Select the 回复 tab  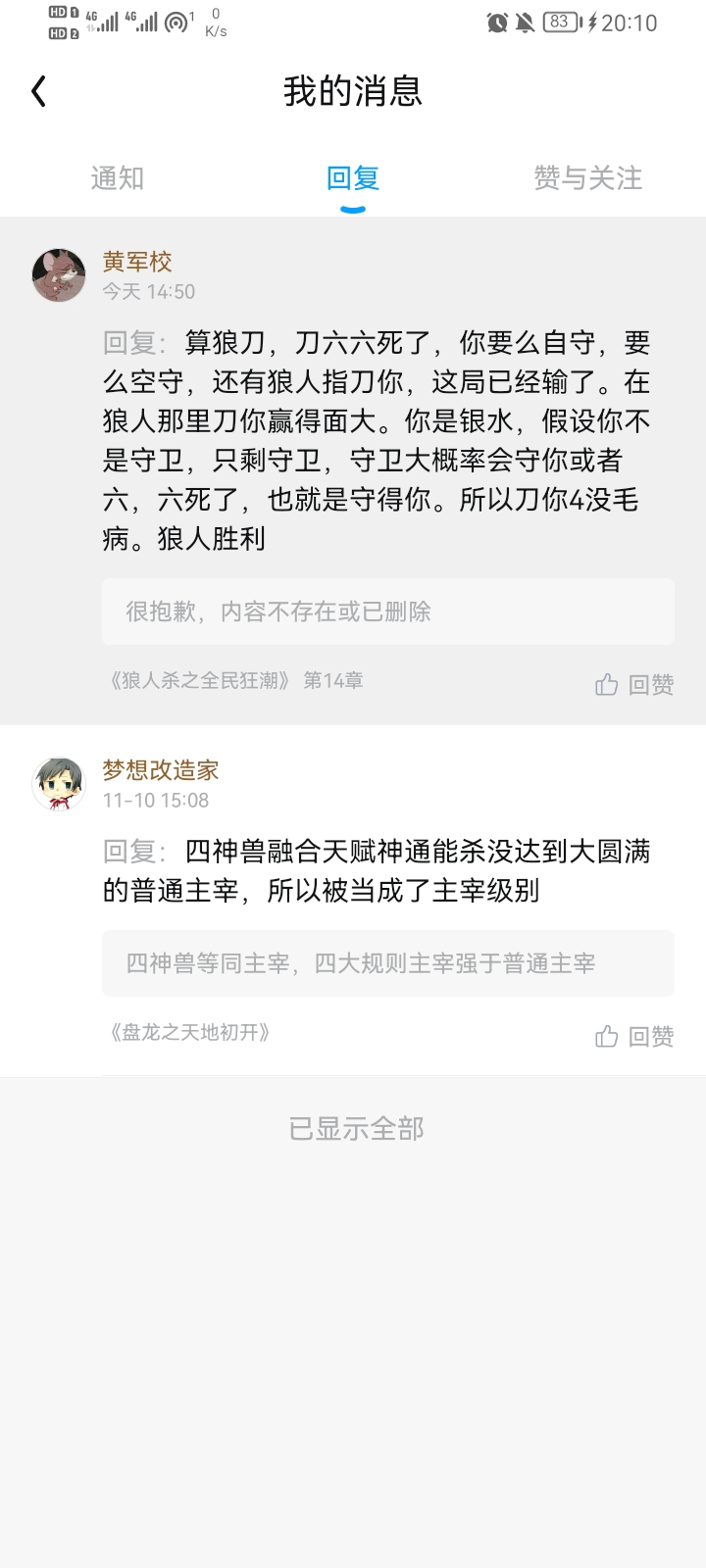[353, 178]
